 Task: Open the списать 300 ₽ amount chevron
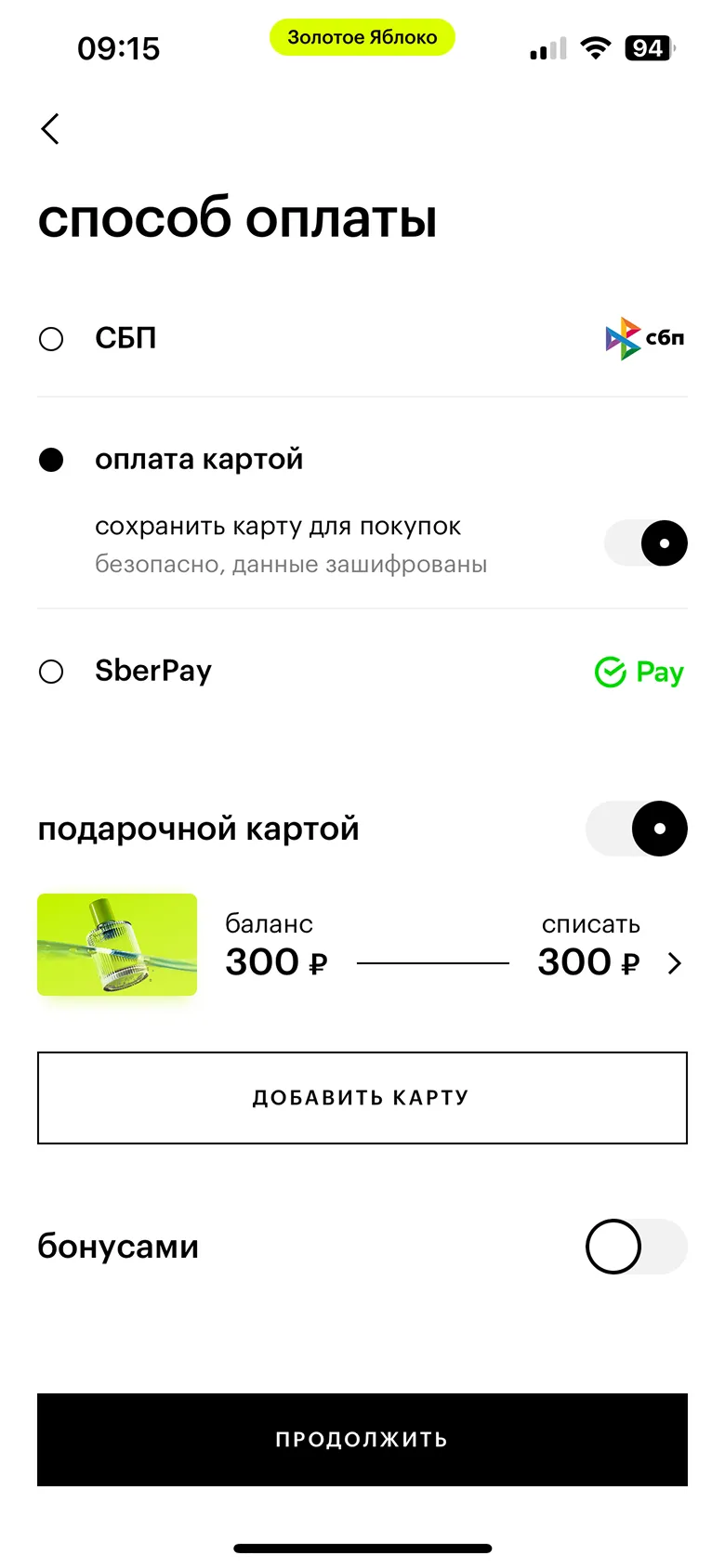tap(675, 964)
